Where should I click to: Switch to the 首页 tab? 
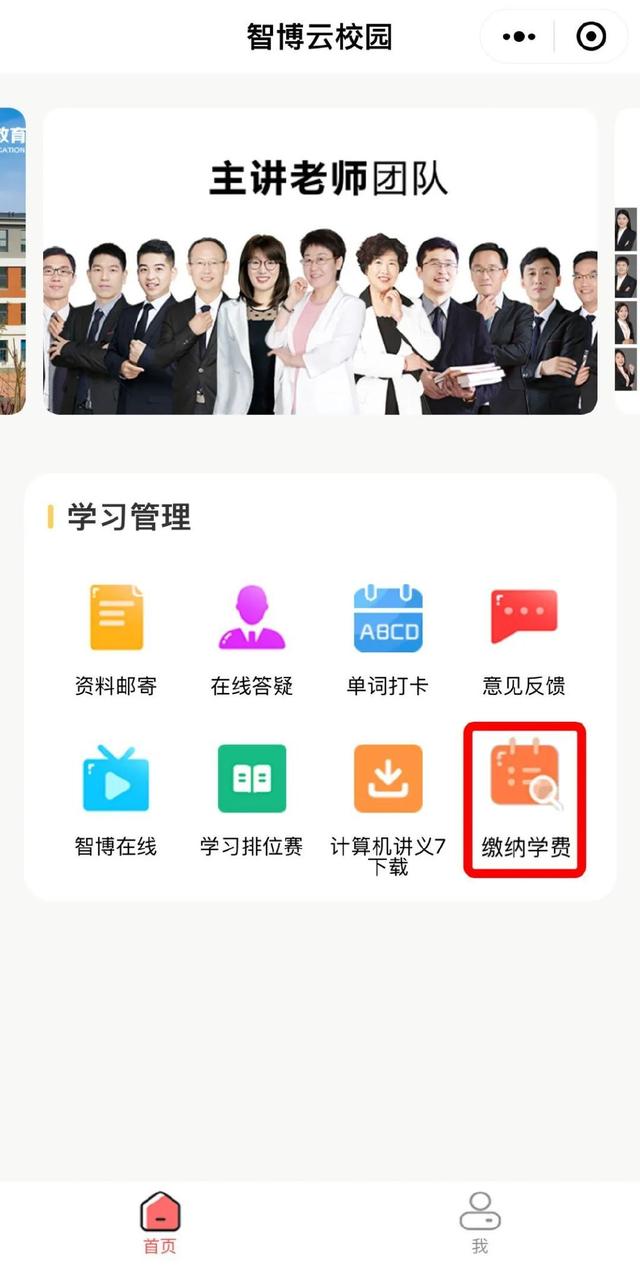pyautogui.click(x=160, y=1222)
